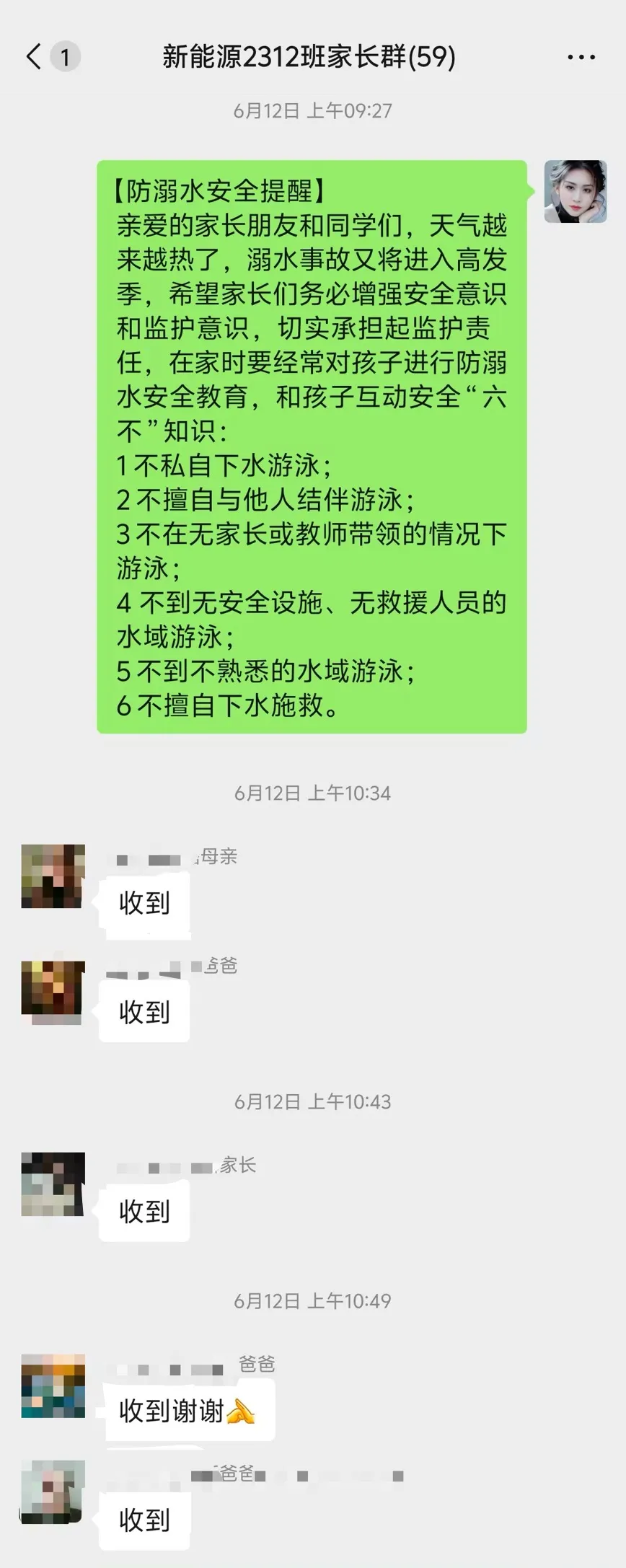
Task: Open the avatar of the parent labeled 母亲
Action: (53, 876)
